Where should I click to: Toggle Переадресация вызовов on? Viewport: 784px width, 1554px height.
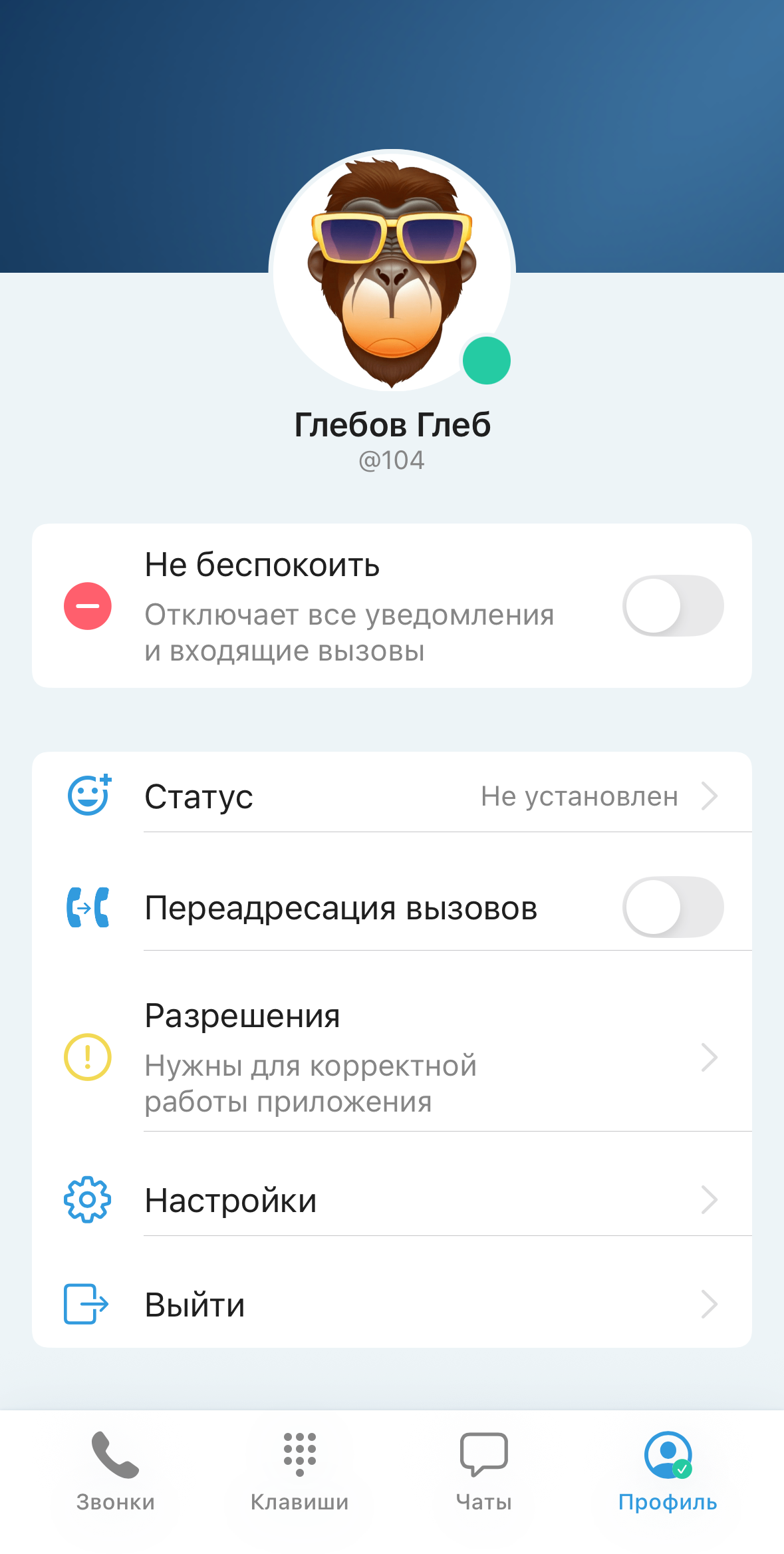(x=672, y=907)
